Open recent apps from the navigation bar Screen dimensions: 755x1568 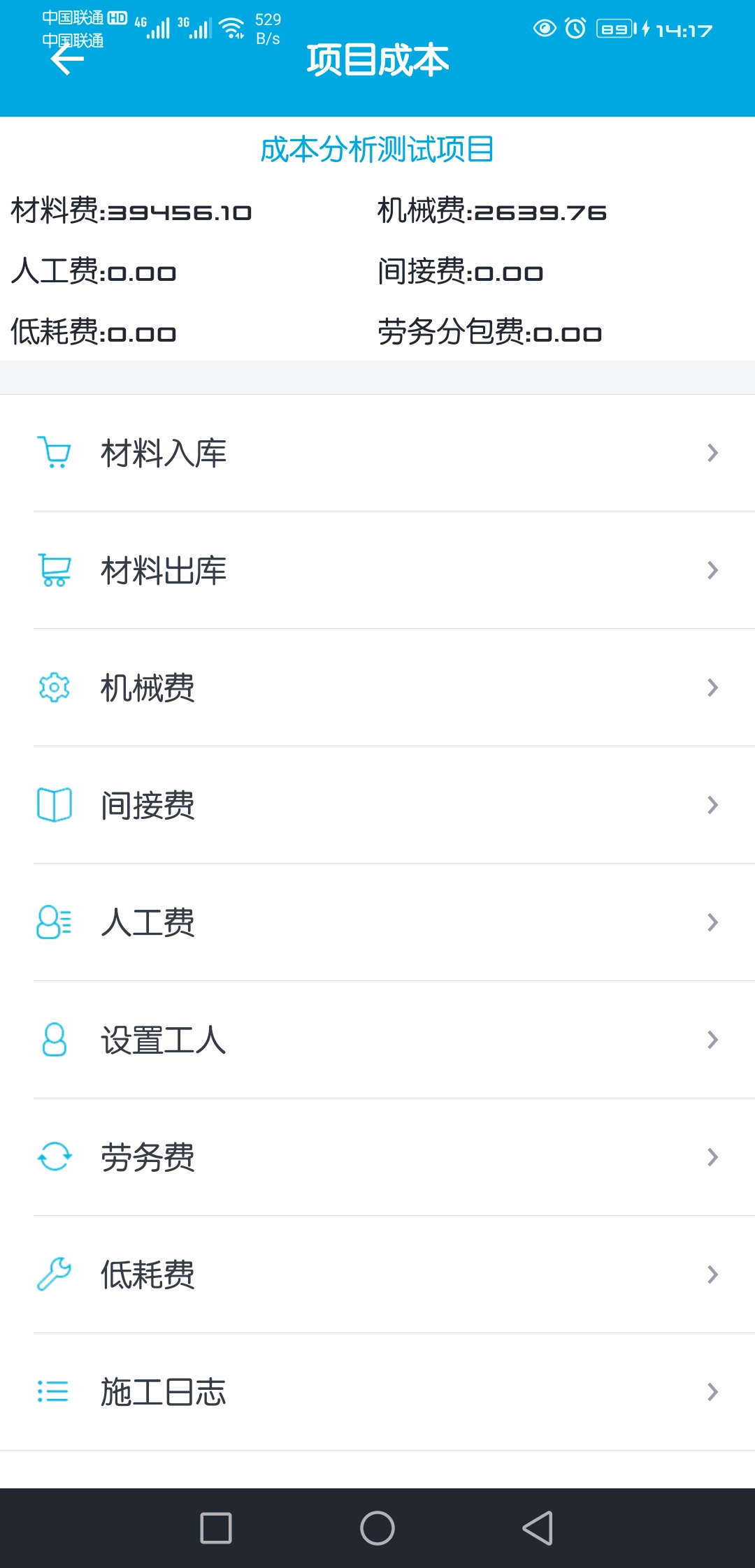(216, 1528)
